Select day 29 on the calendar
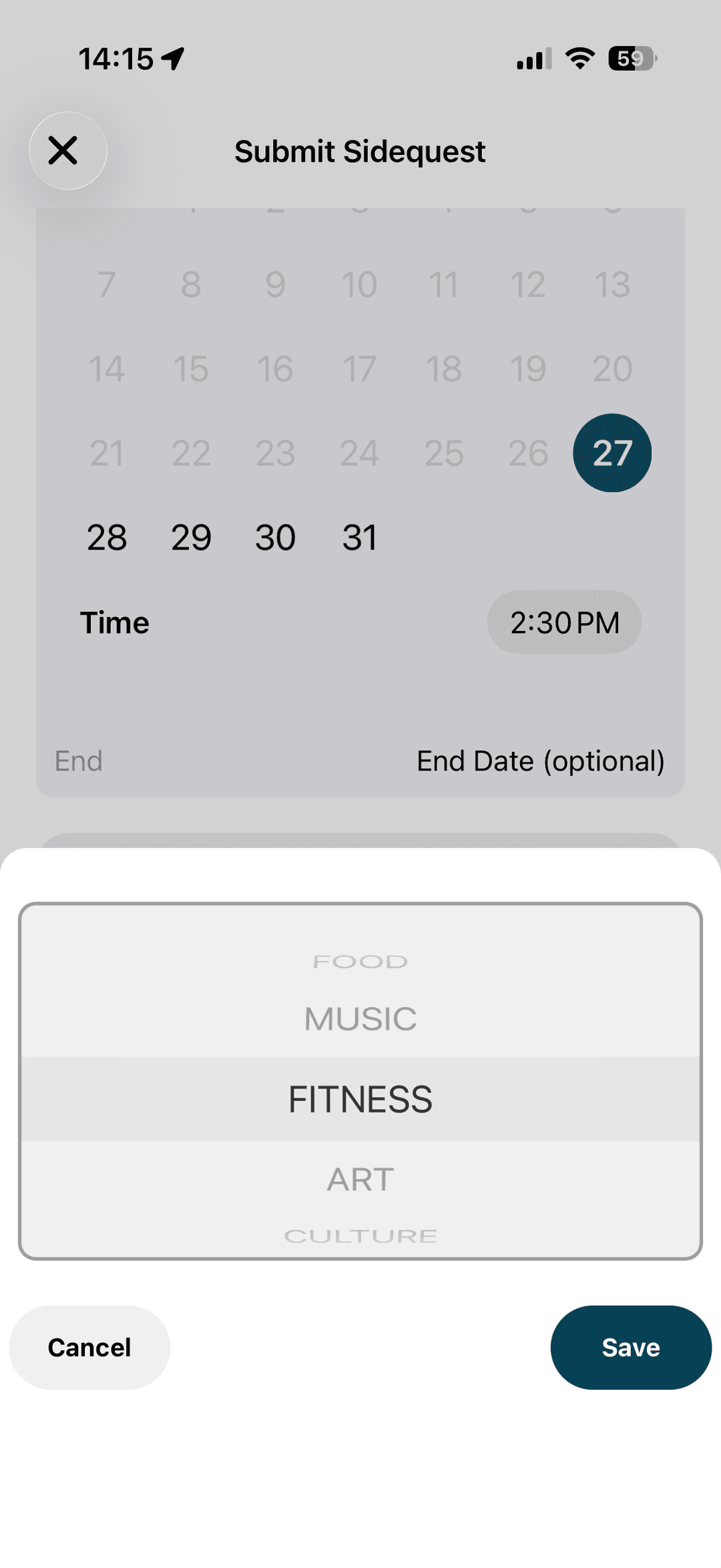The height and width of the screenshot is (1568, 721). [x=191, y=538]
